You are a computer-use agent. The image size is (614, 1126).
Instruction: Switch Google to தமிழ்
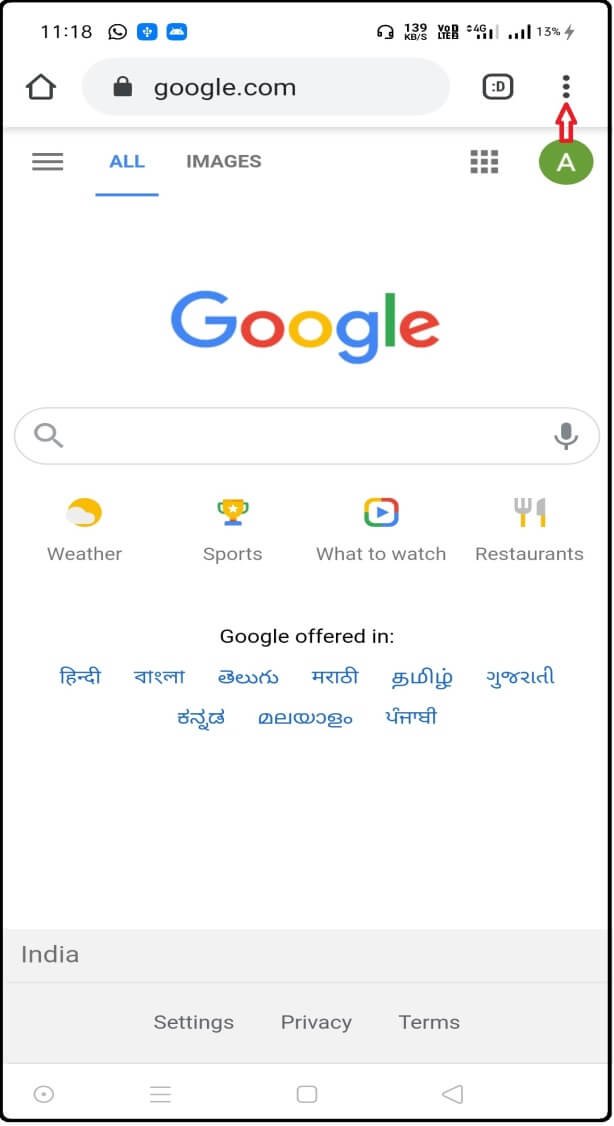422,677
